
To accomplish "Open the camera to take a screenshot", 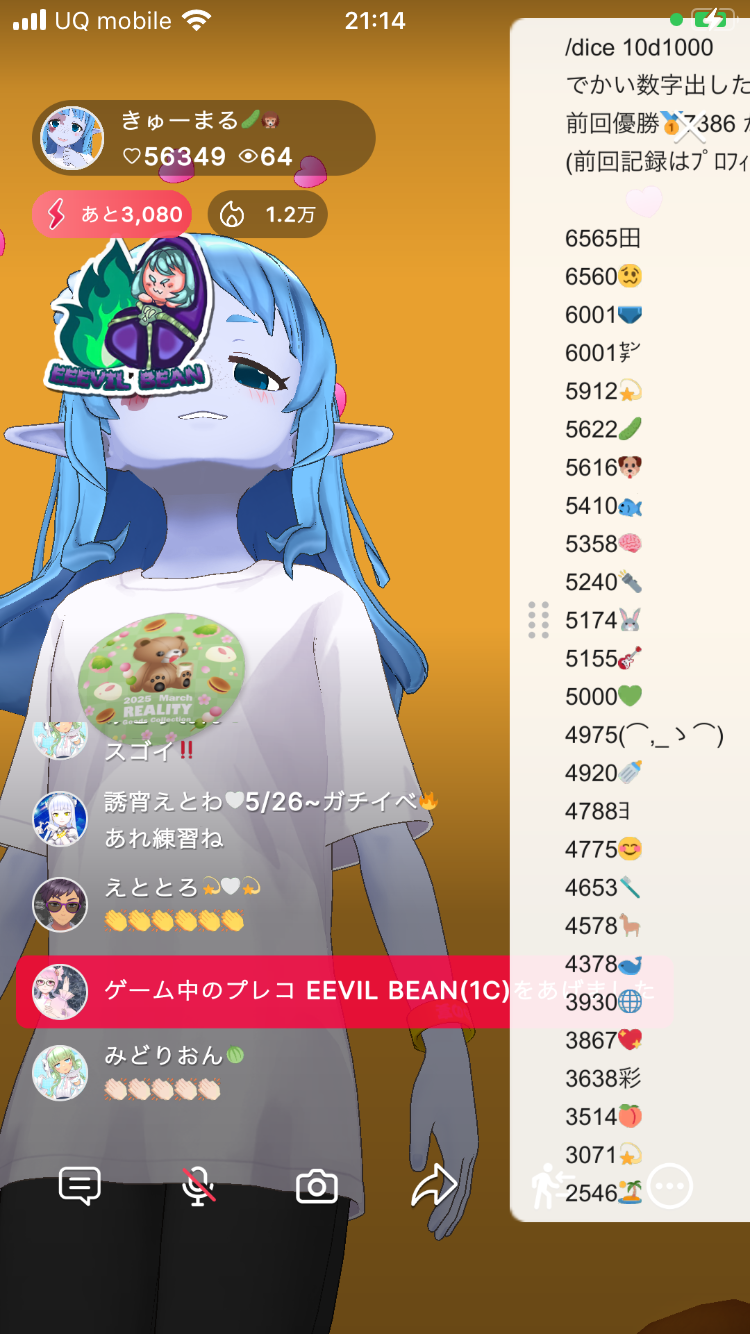I will 317,1187.
